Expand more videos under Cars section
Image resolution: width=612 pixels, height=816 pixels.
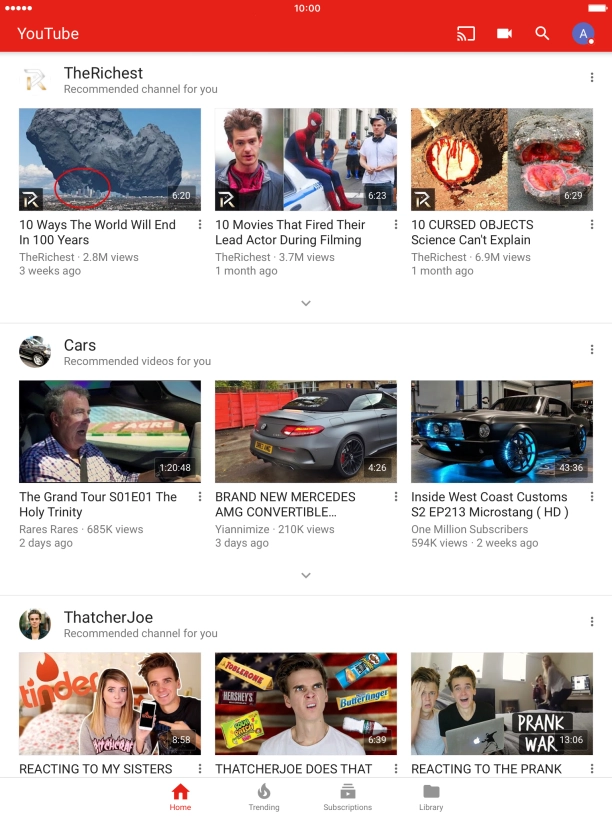[306, 575]
